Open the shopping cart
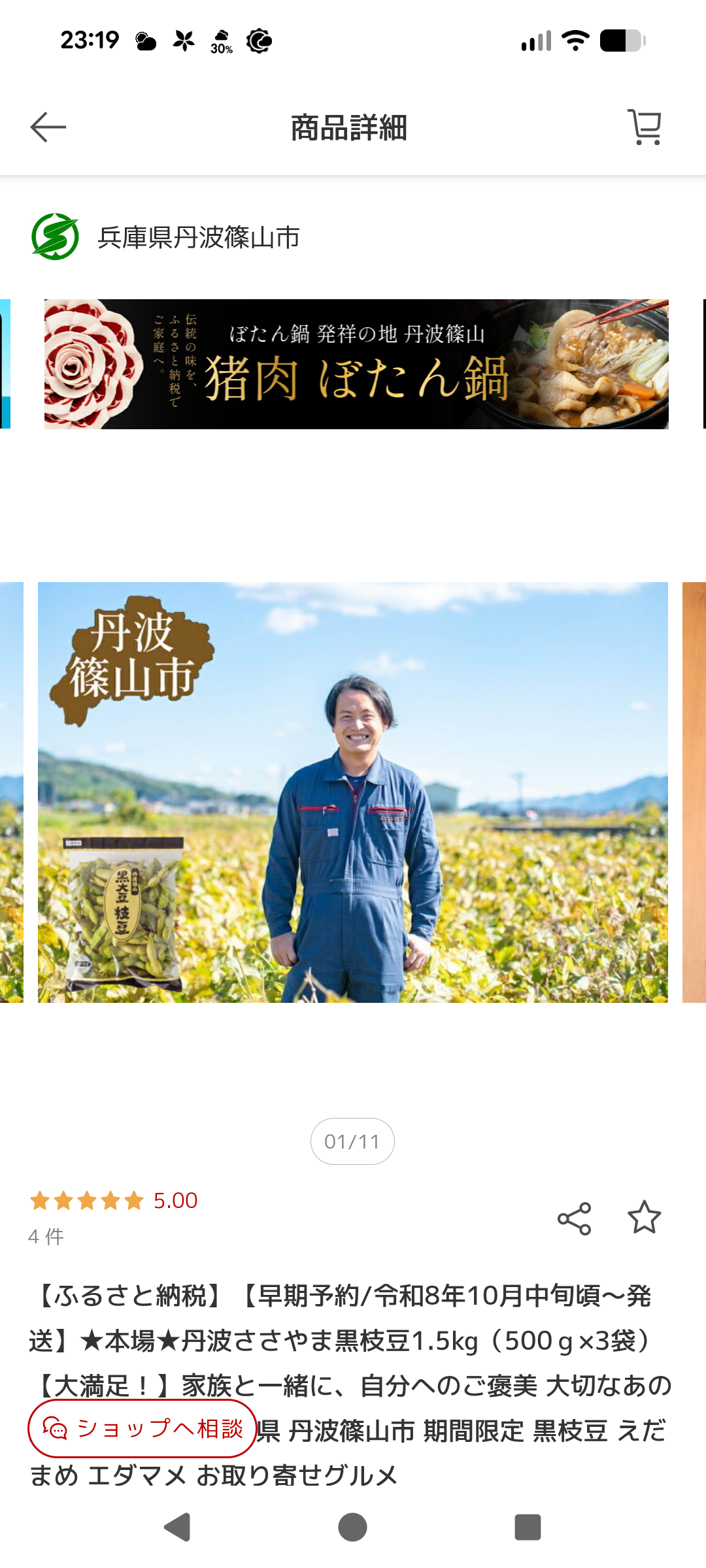Image resolution: width=706 pixels, height=1568 pixels. (x=645, y=127)
